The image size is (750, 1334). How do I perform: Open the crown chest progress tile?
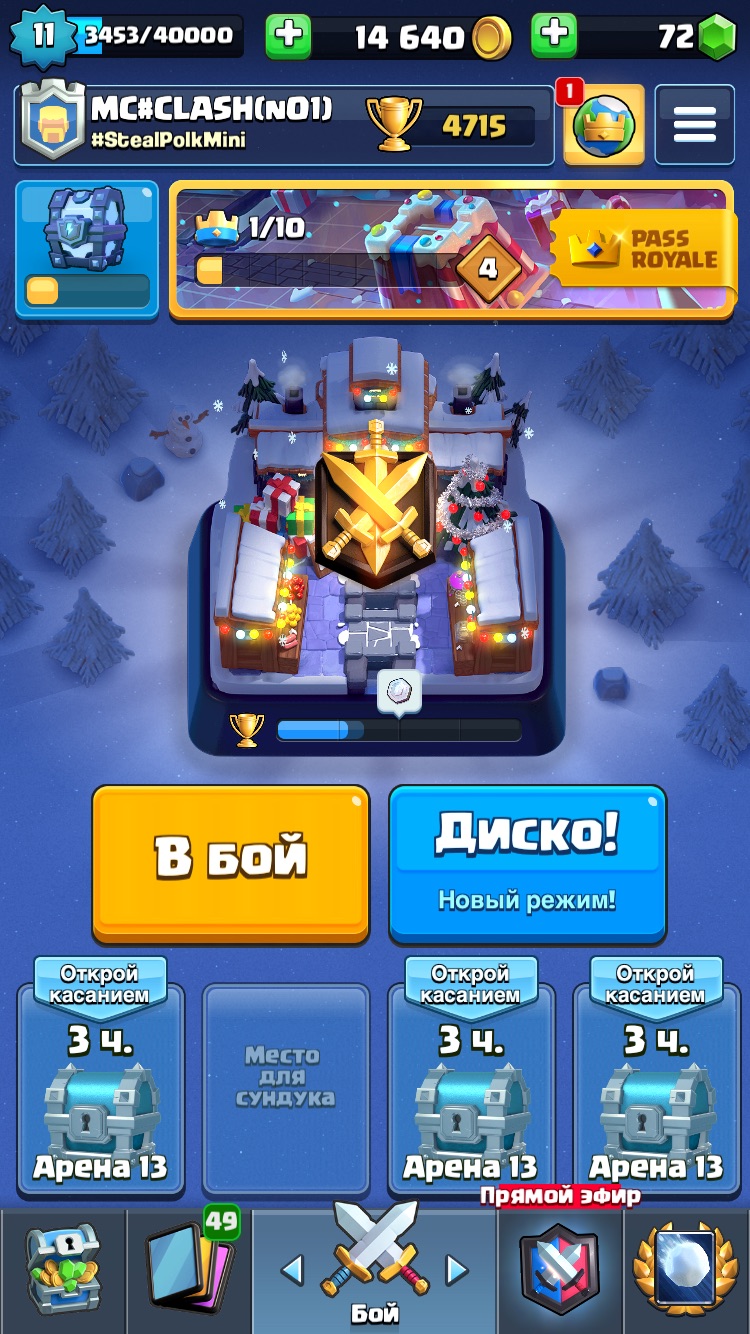coord(87,249)
